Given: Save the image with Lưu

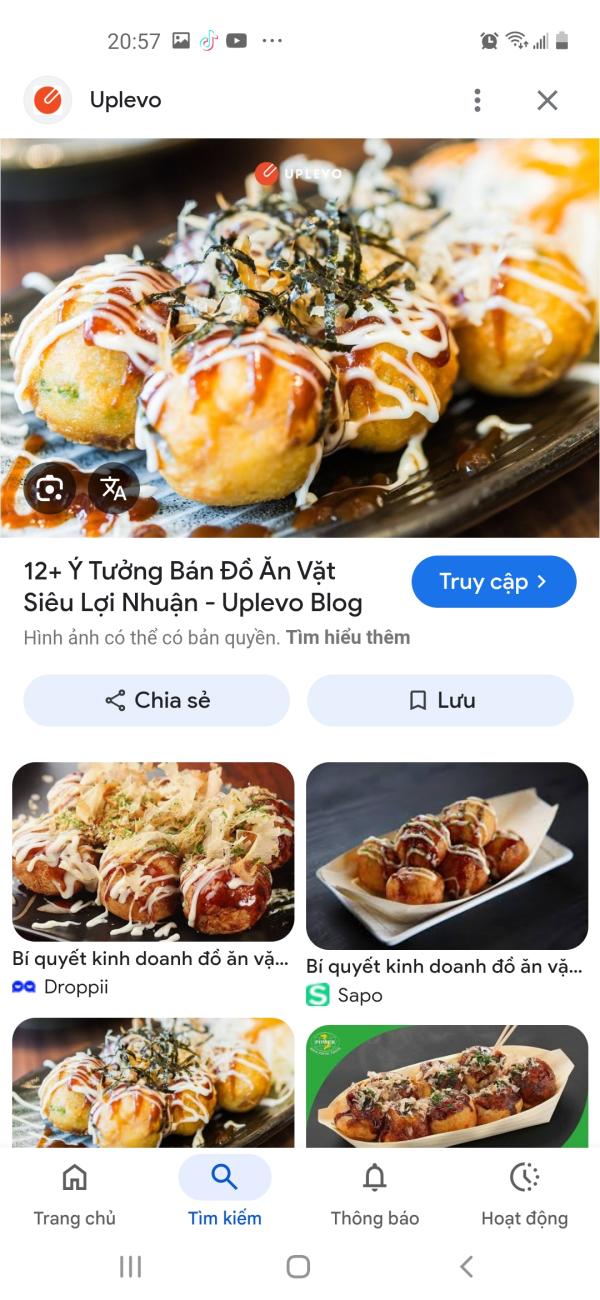Looking at the screenshot, I should (x=440, y=700).
